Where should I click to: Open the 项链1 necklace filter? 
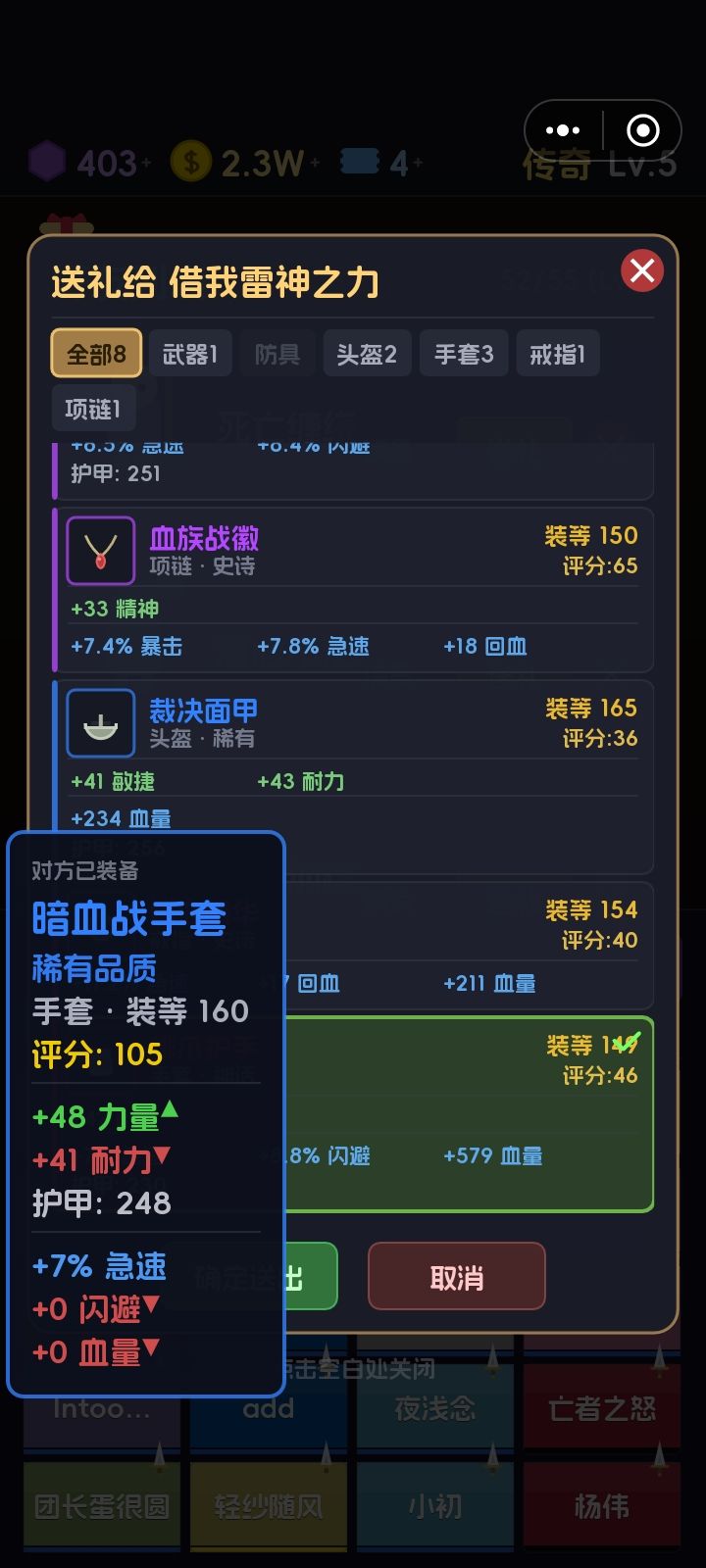click(x=93, y=409)
